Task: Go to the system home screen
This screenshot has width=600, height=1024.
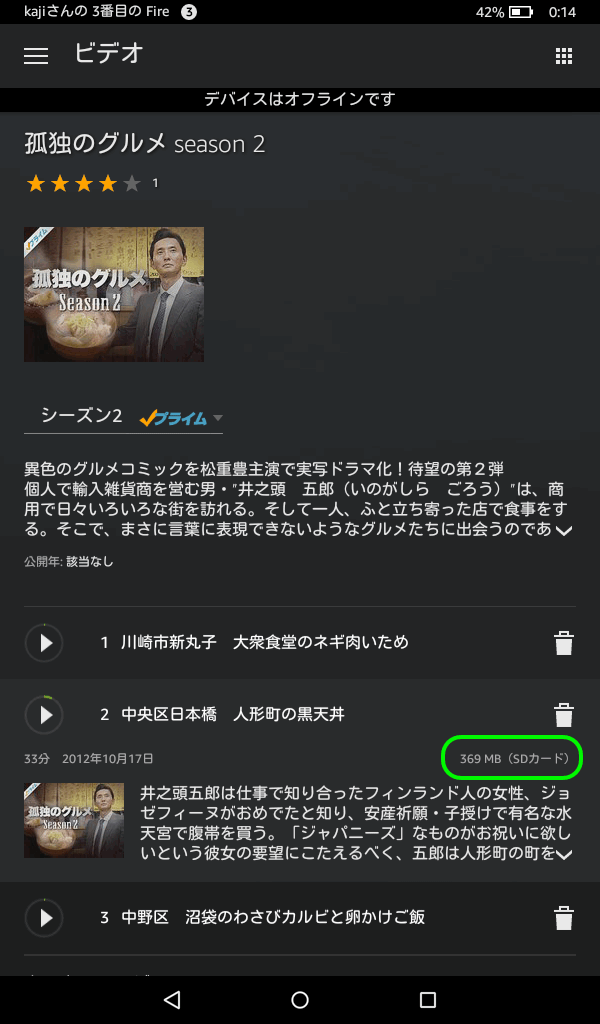Action: coord(300,999)
